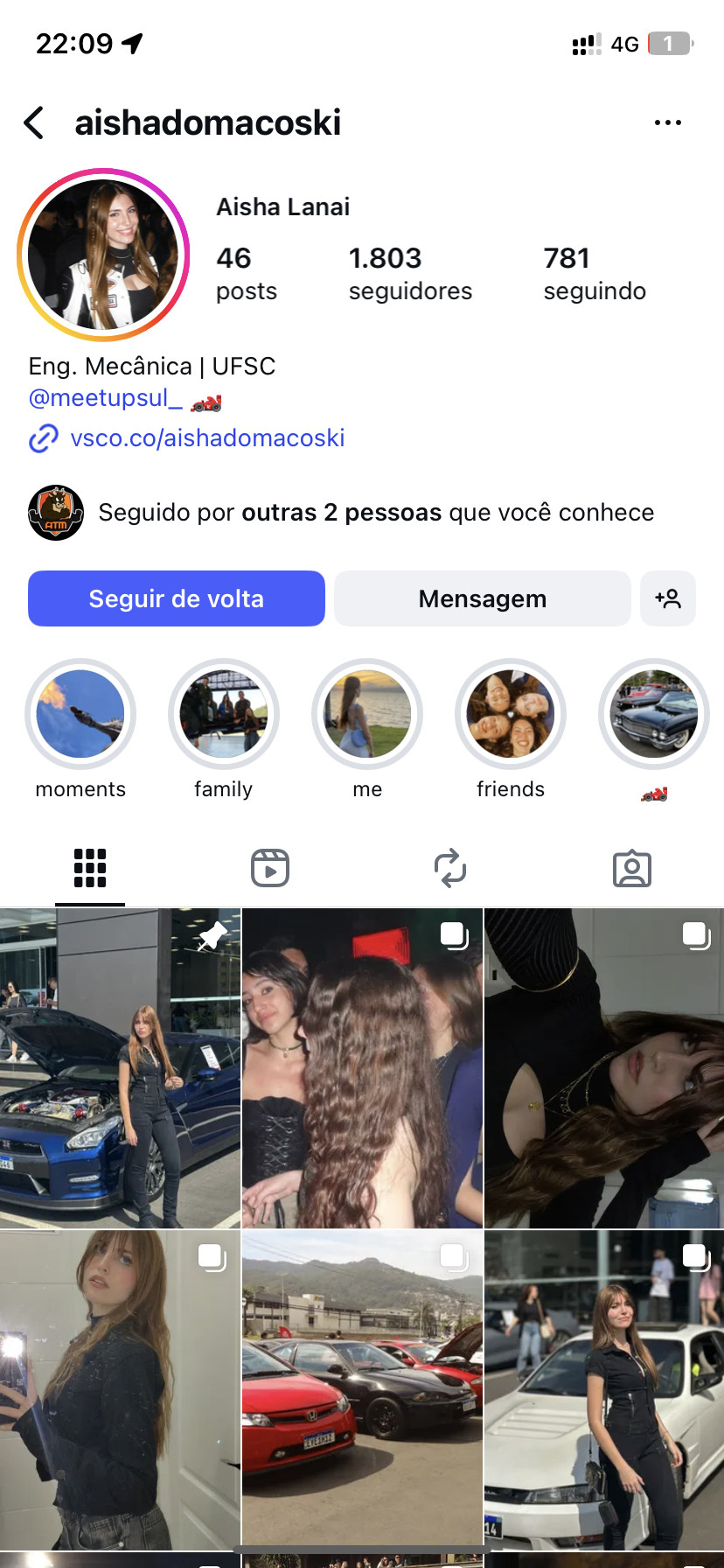Go back using the top-left arrow
724x1568 pixels.
click(34, 123)
